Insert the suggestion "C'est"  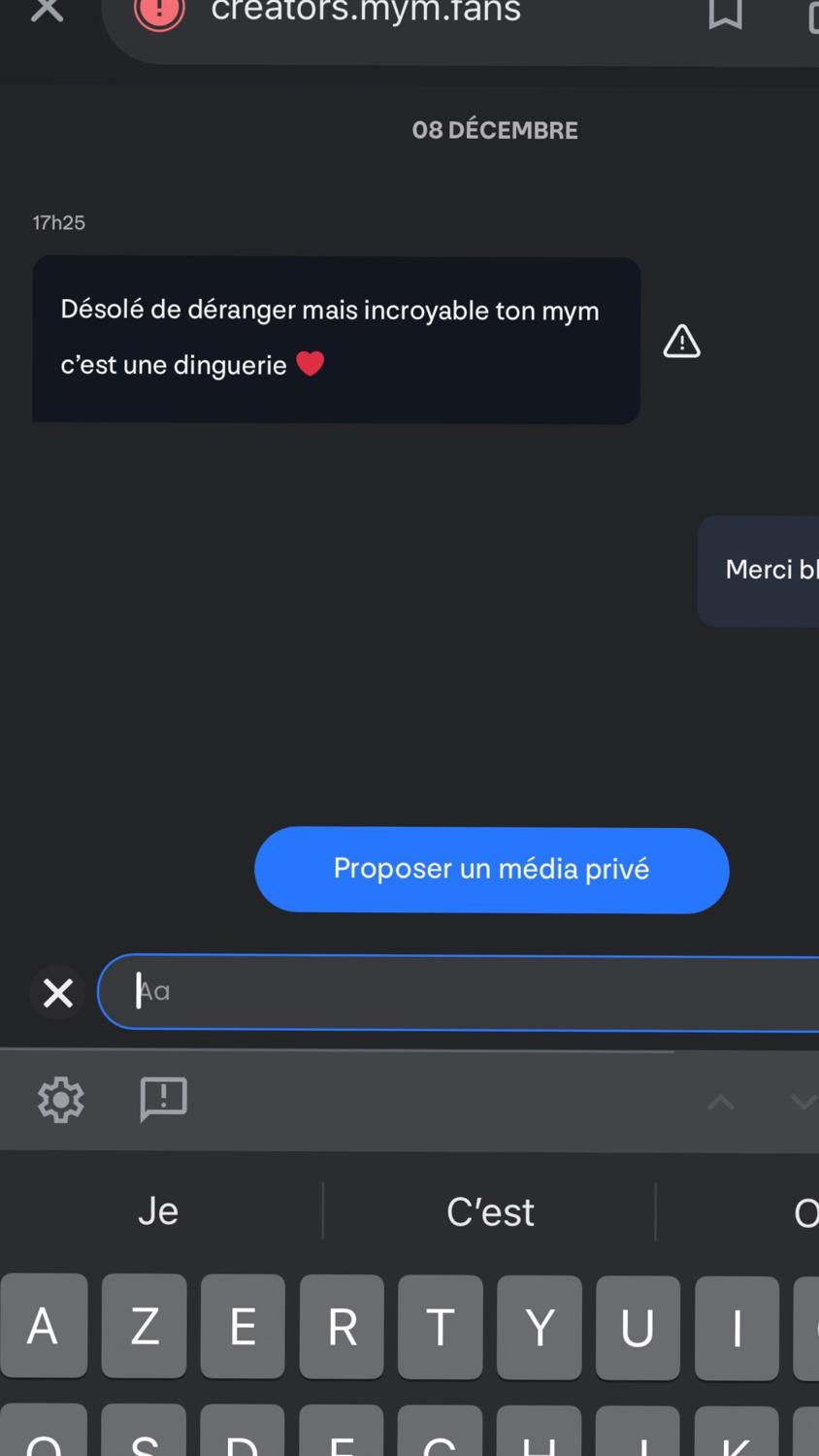490,1211
